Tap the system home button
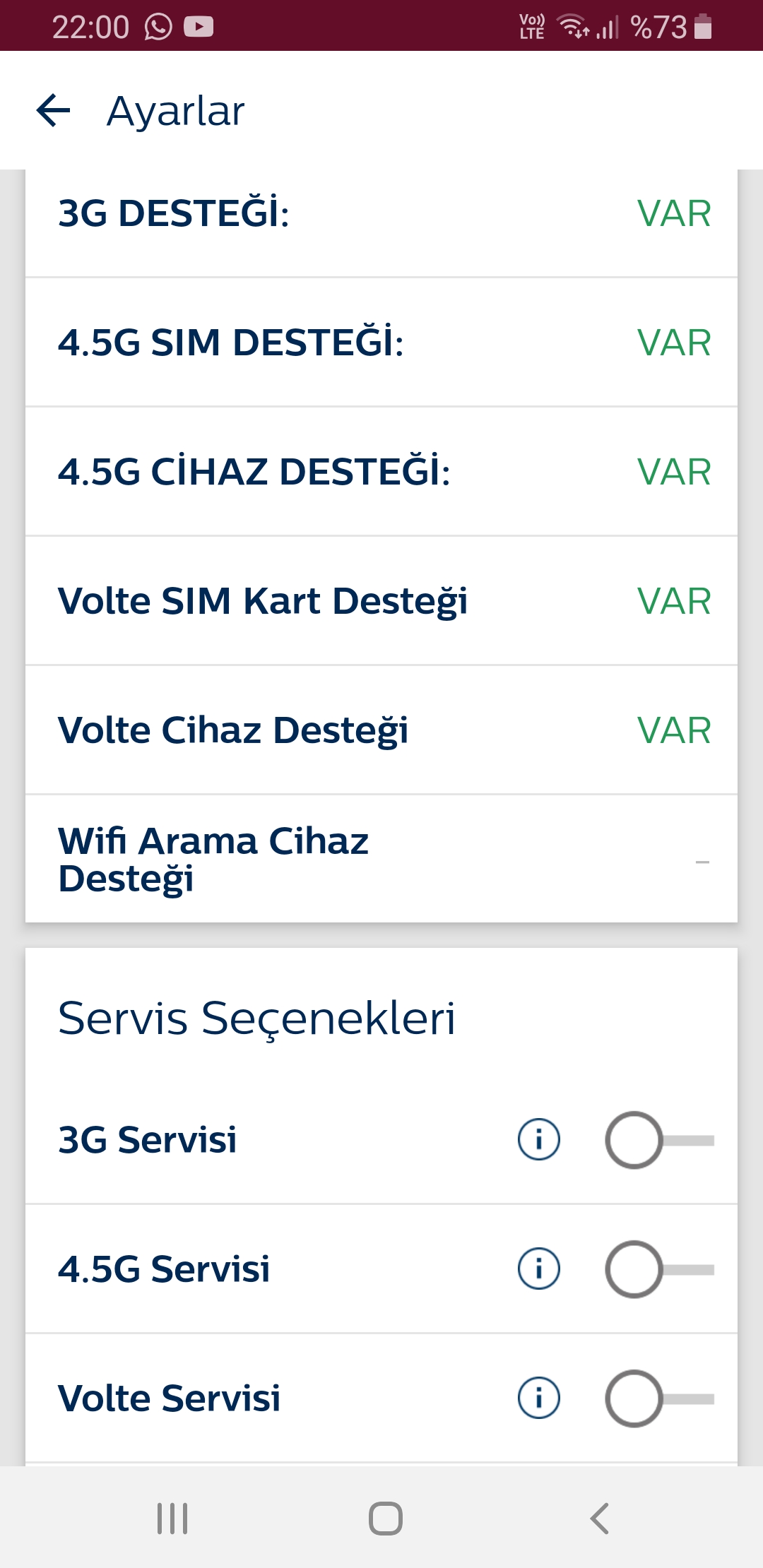 click(x=386, y=1518)
